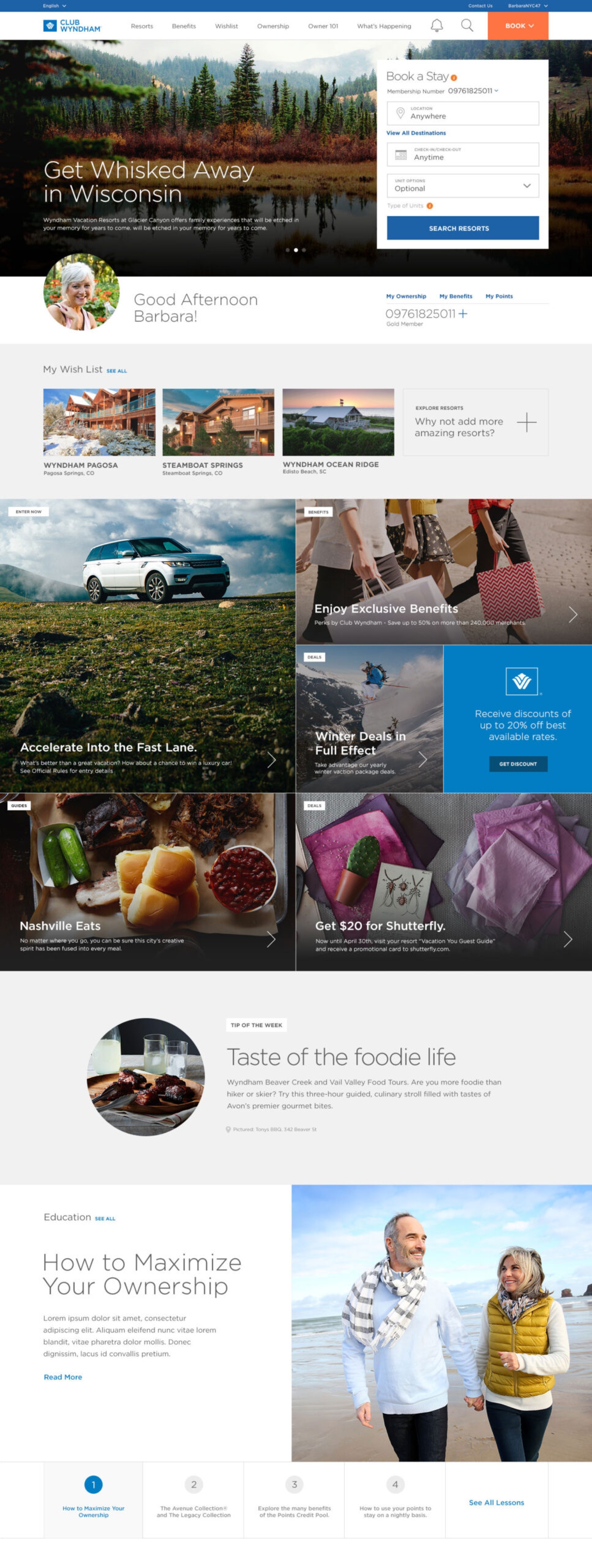Viewport: 592px width, 1568px height.
Task: Open the Wyndham Pagosa resort card
Action: click(x=99, y=422)
